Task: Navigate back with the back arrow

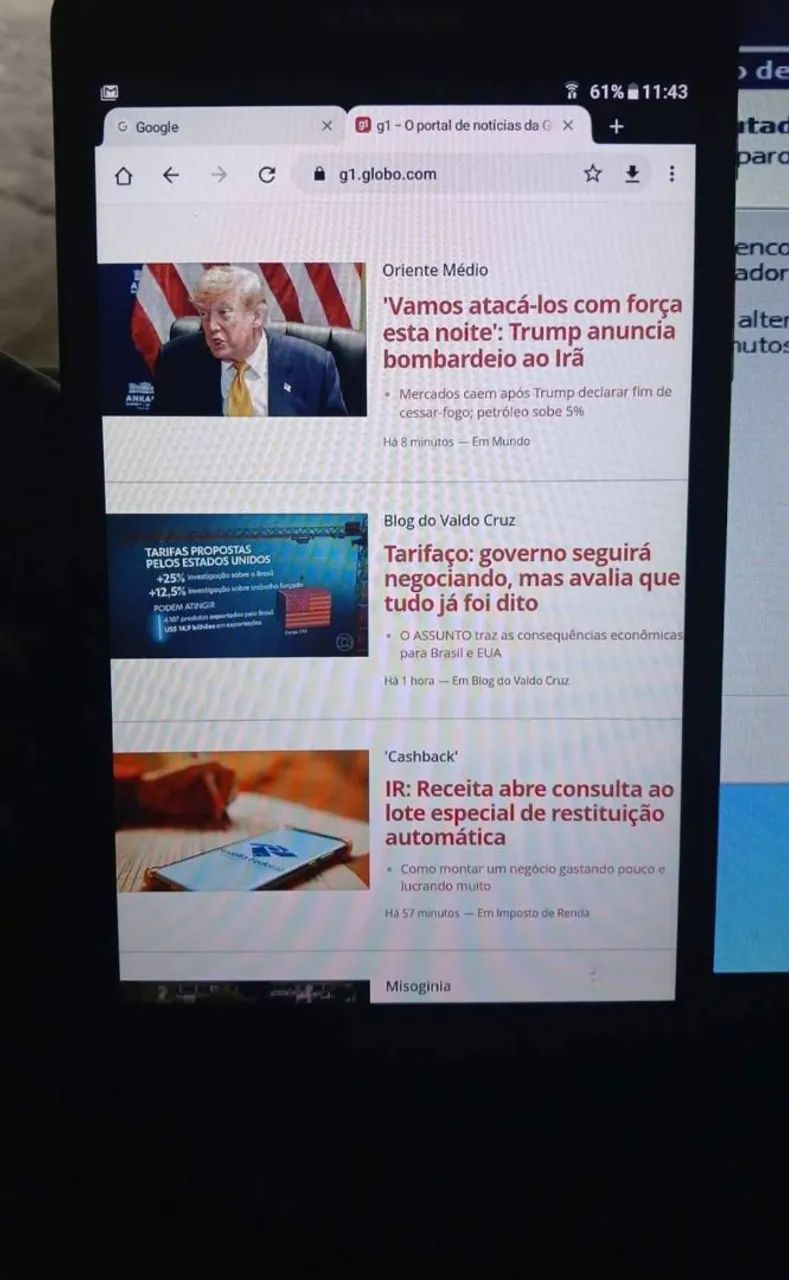Action: tap(171, 175)
